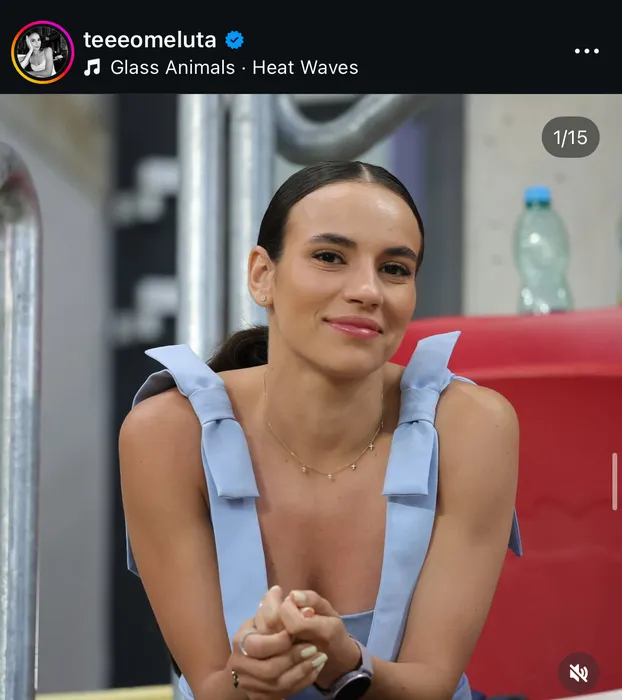Open the teeeomeluta profile username
The width and height of the screenshot is (622, 700).
pyautogui.click(x=151, y=40)
